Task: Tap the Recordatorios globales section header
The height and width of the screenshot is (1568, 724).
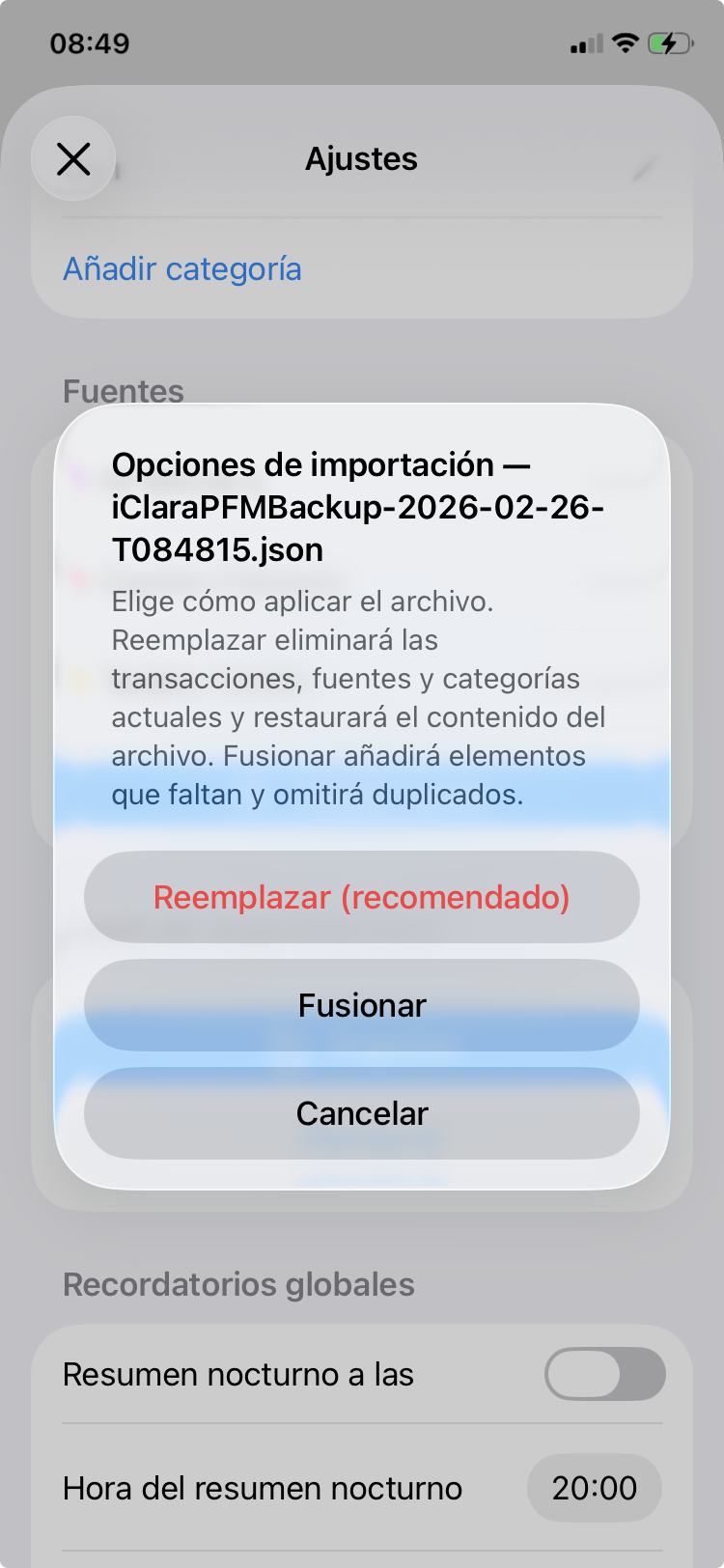Action: click(238, 1283)
